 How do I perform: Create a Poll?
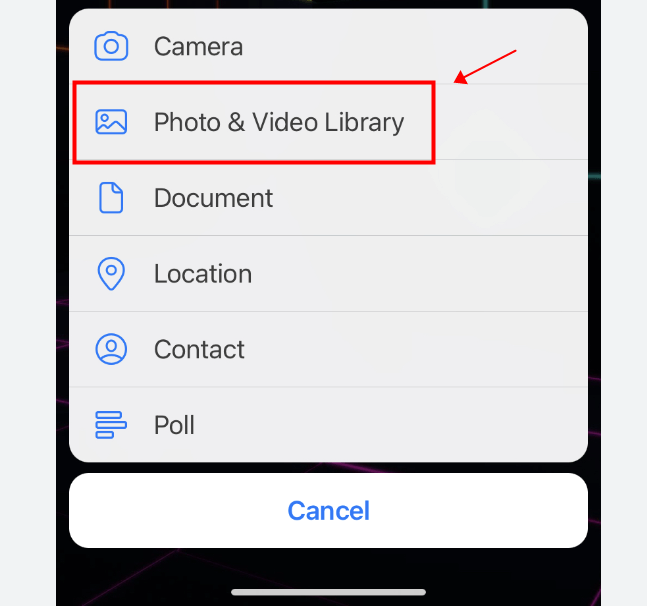click(174, 425)
